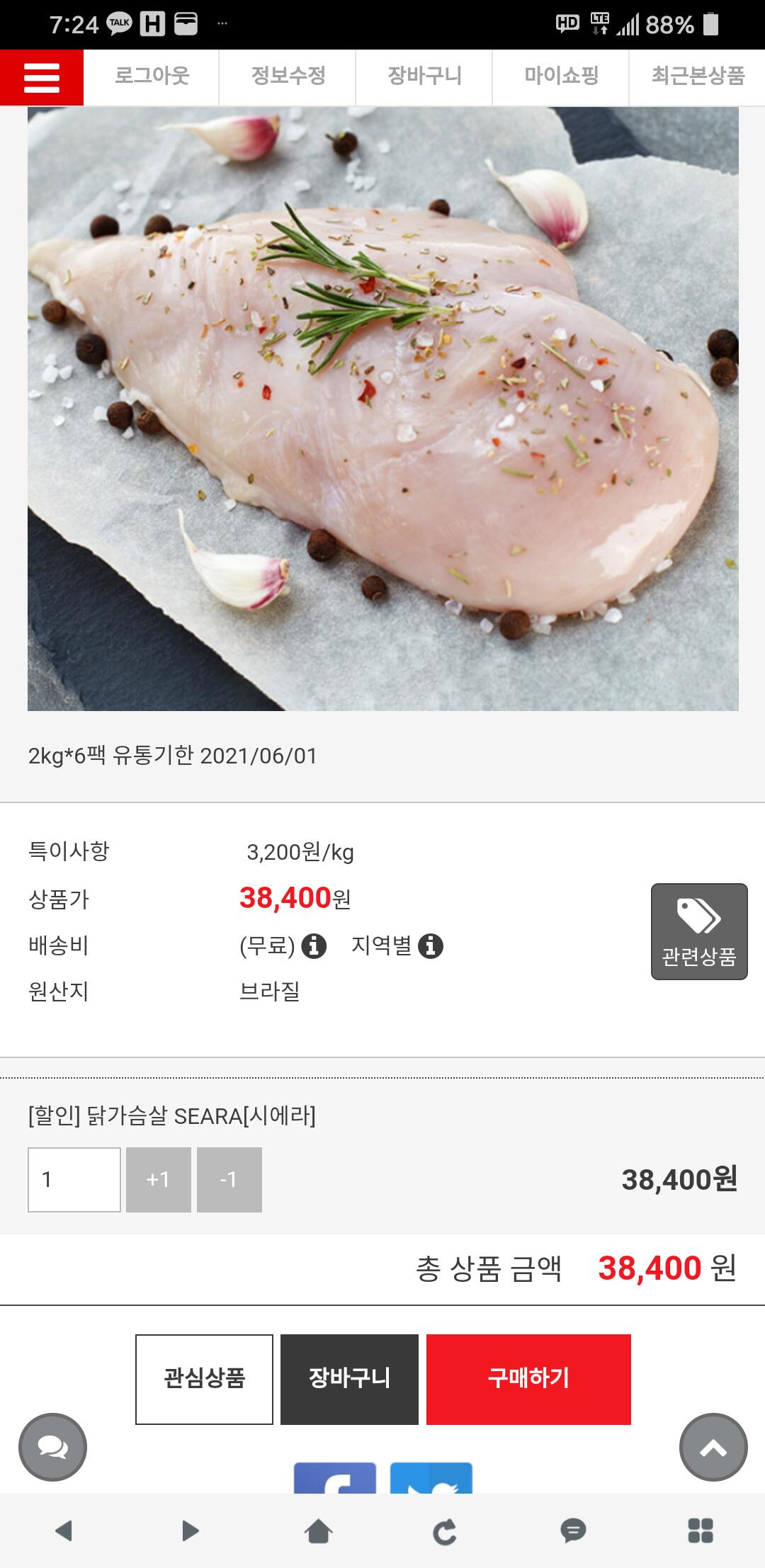The width and height of the screenshot is (765, 1568).
Task: View 최근본상품 recently viewed items
Action: tap(698, 76)
